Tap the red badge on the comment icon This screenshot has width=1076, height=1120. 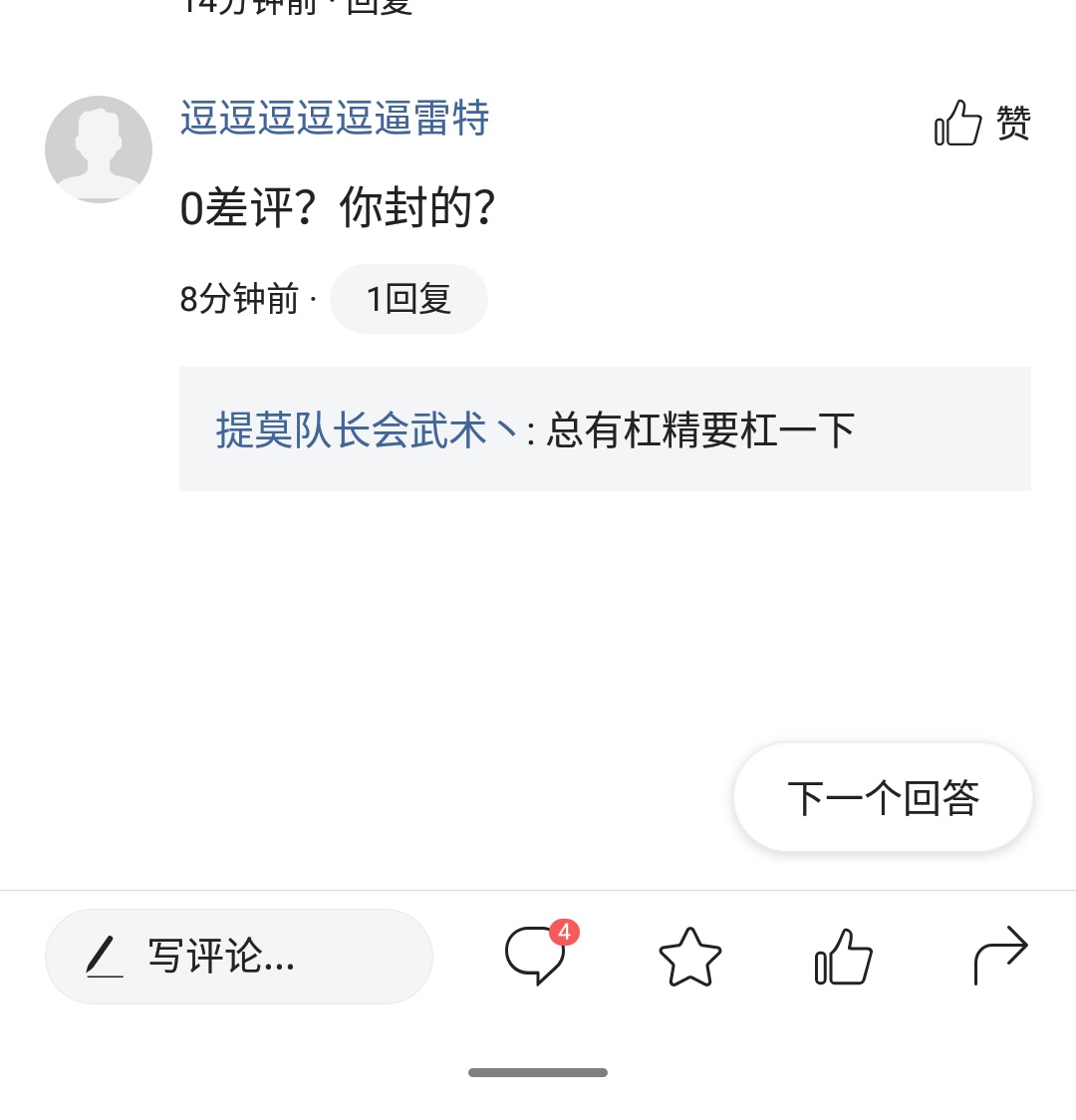point(564,932)
